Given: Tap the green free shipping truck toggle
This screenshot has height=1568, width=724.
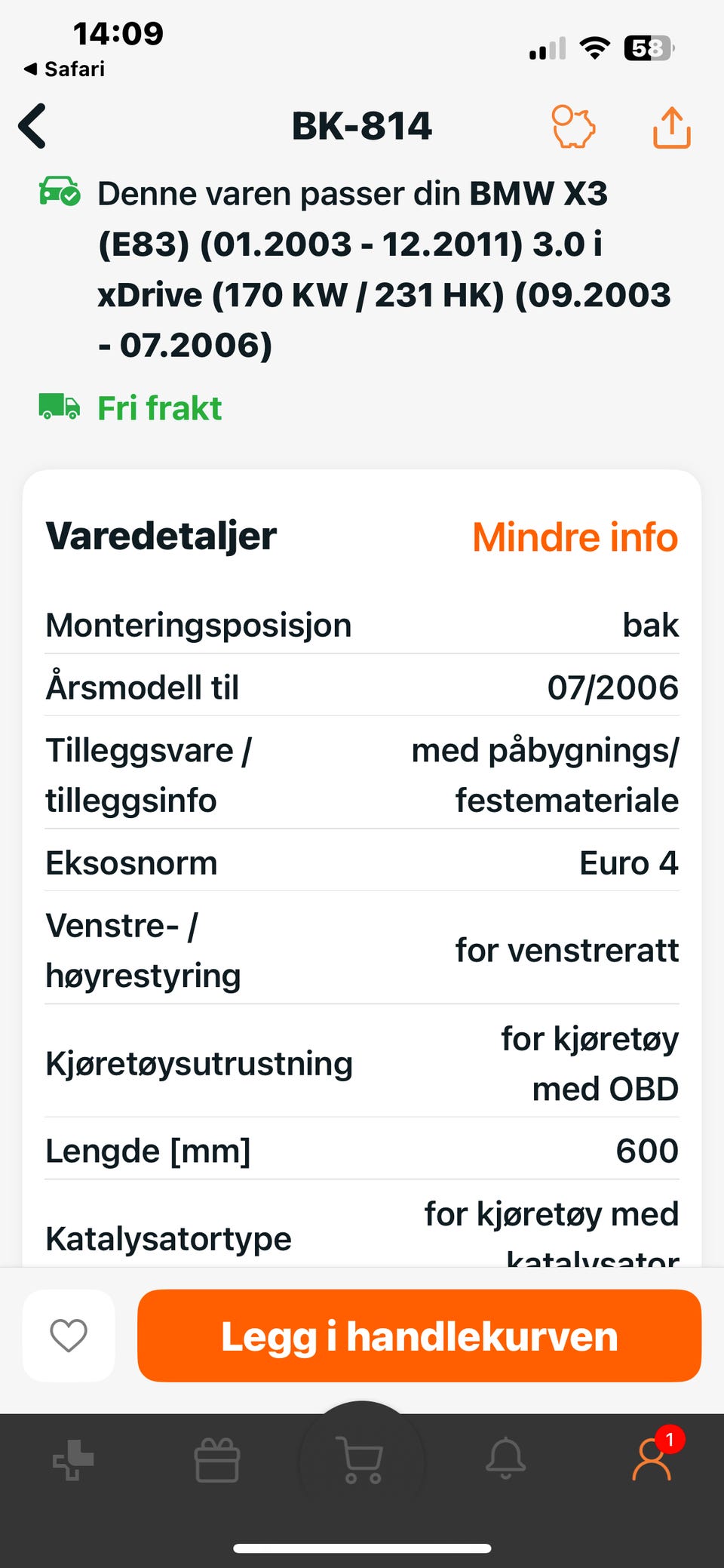Looking at the screenshot, I should [60, 407].
